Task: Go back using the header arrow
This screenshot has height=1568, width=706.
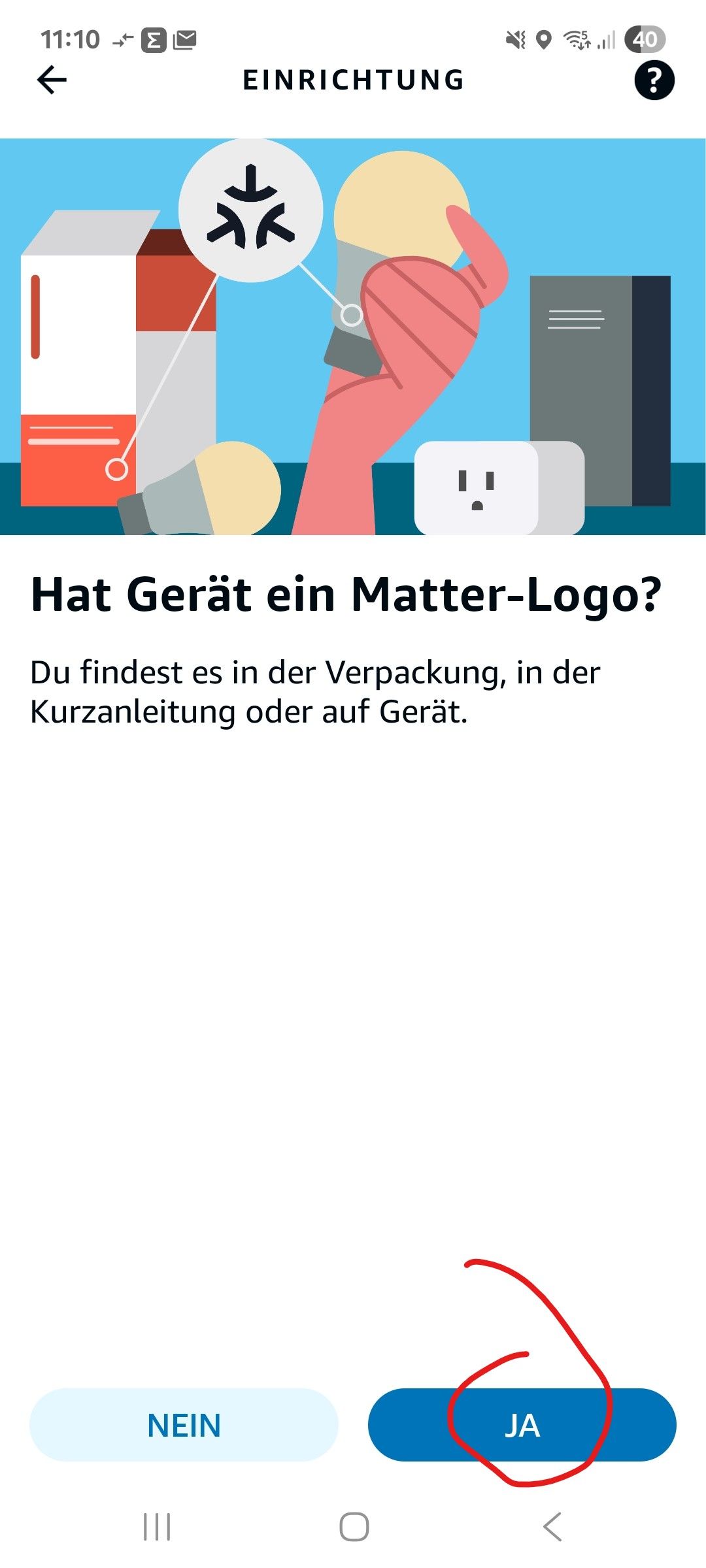Action: (x=52, y=80)
